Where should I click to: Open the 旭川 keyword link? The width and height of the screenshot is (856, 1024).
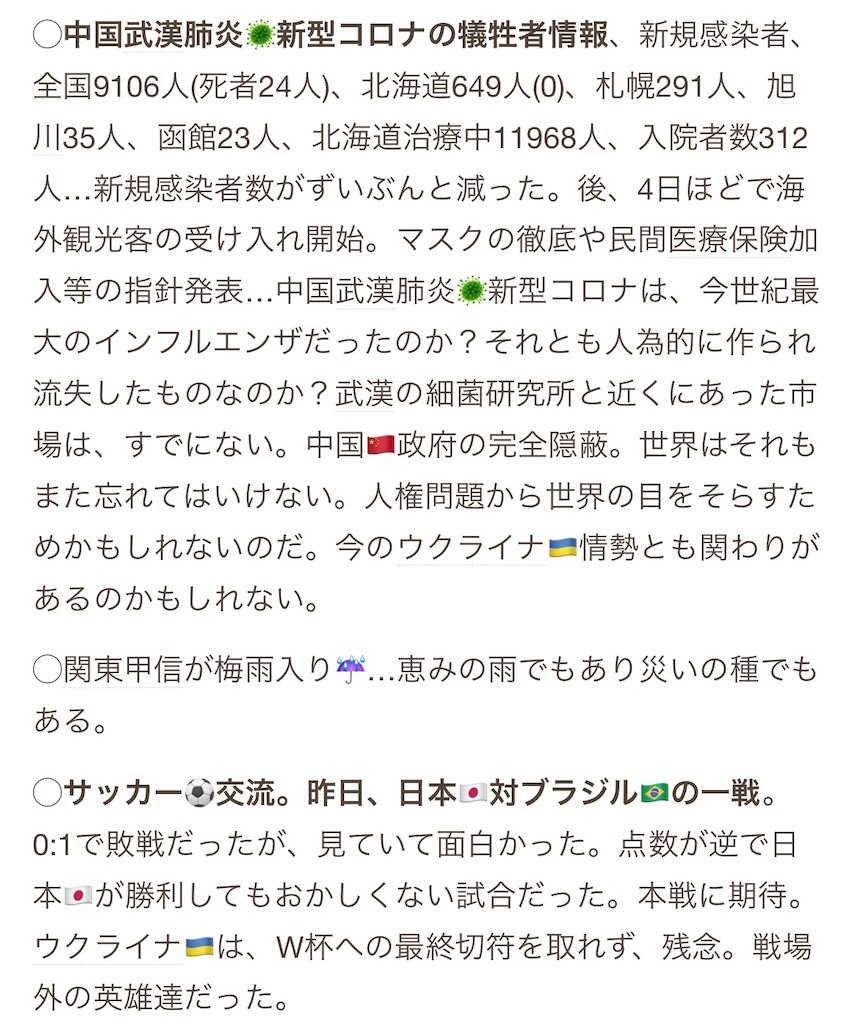(x=781, y=86)
